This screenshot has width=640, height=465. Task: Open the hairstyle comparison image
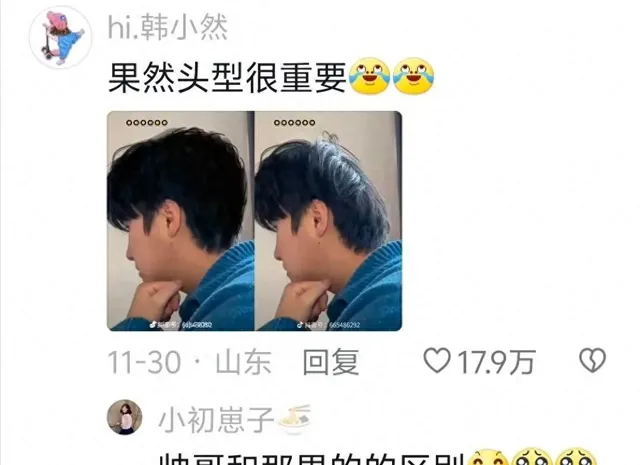tap(255, 221)
